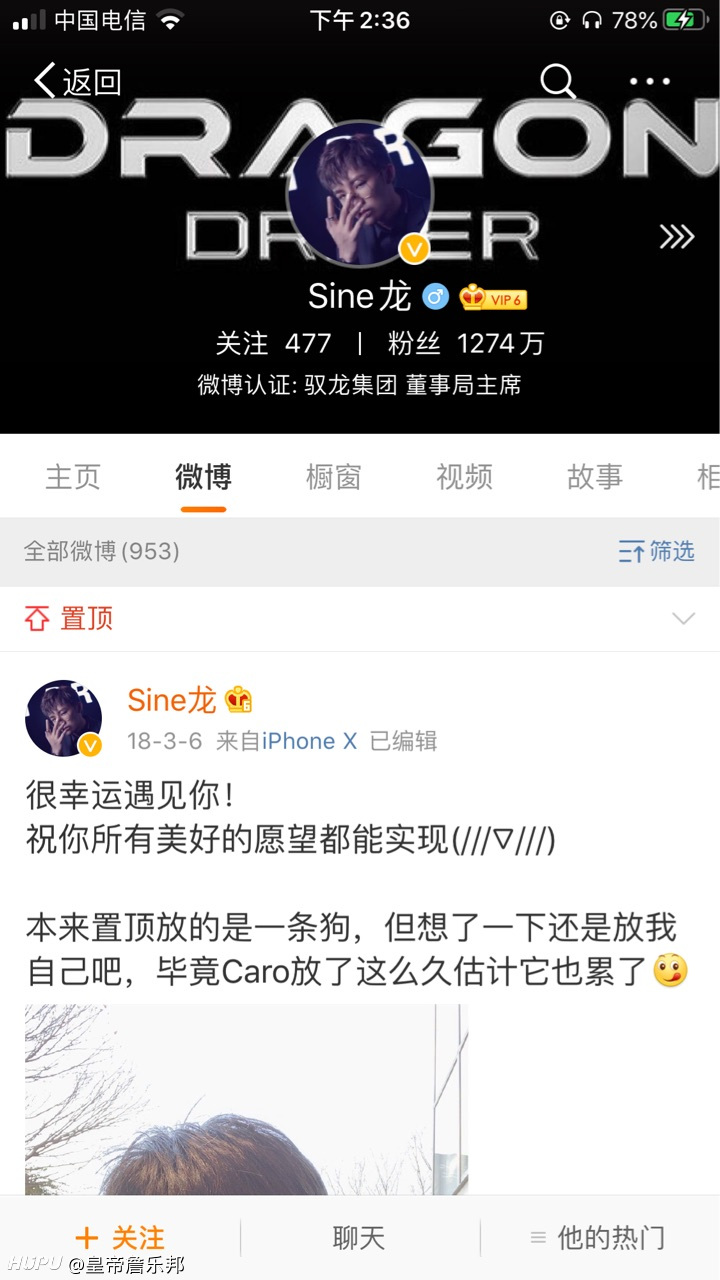Switch to the 主页 tab

pos(73,477)
